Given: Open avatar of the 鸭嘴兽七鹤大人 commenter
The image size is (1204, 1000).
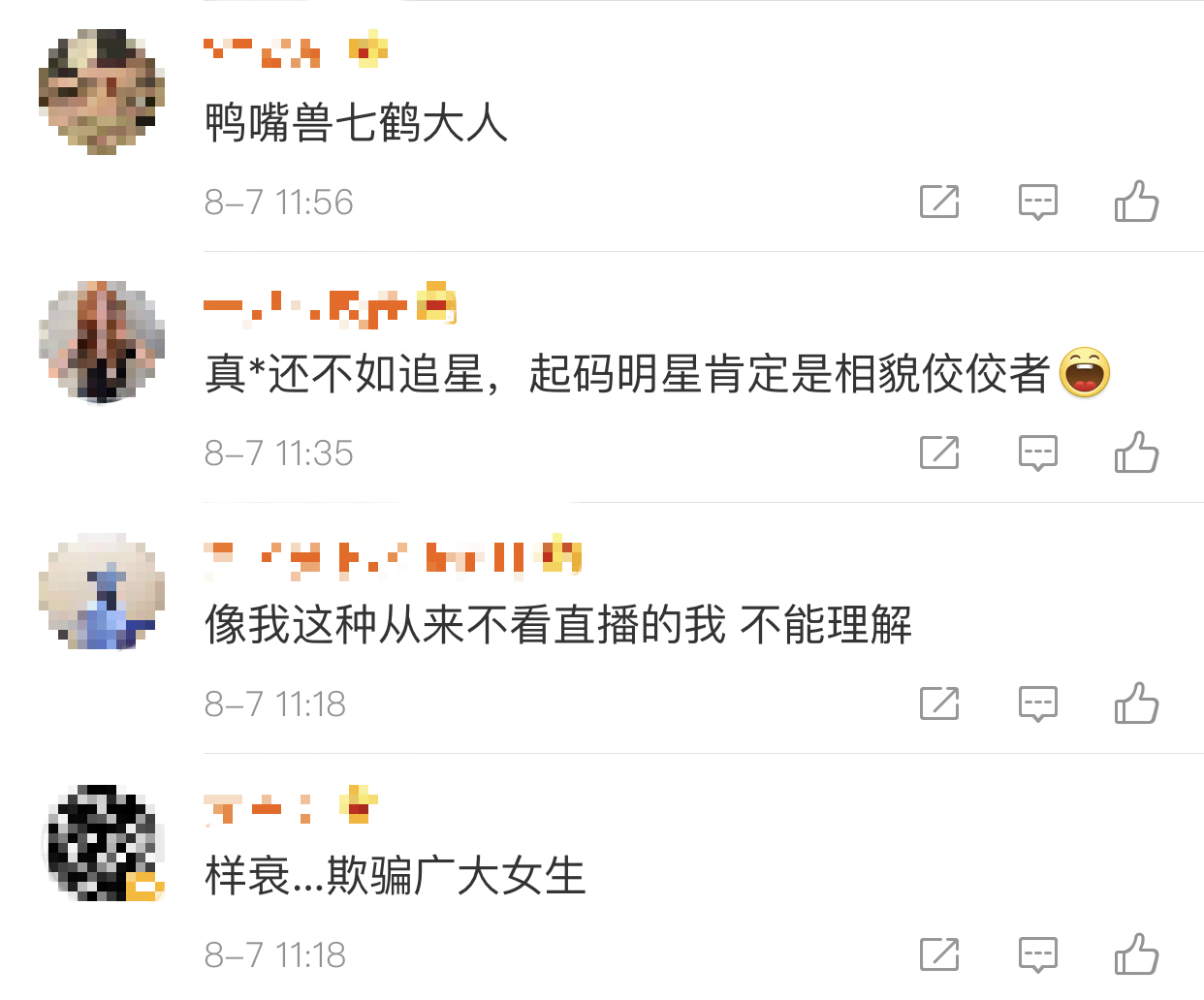Looking at the screenshot, I should [101, 92].
